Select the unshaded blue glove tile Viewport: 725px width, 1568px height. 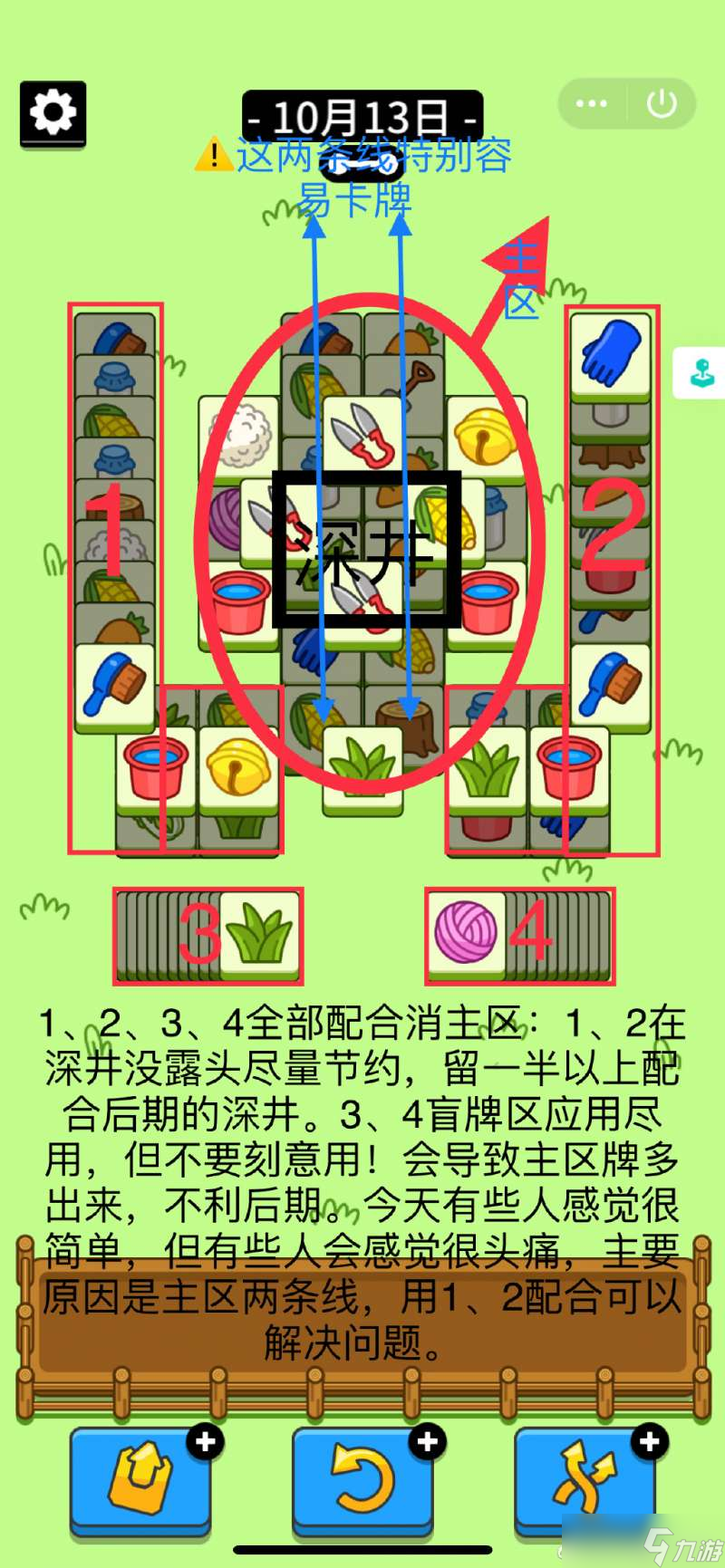click(x=610, y=353)
